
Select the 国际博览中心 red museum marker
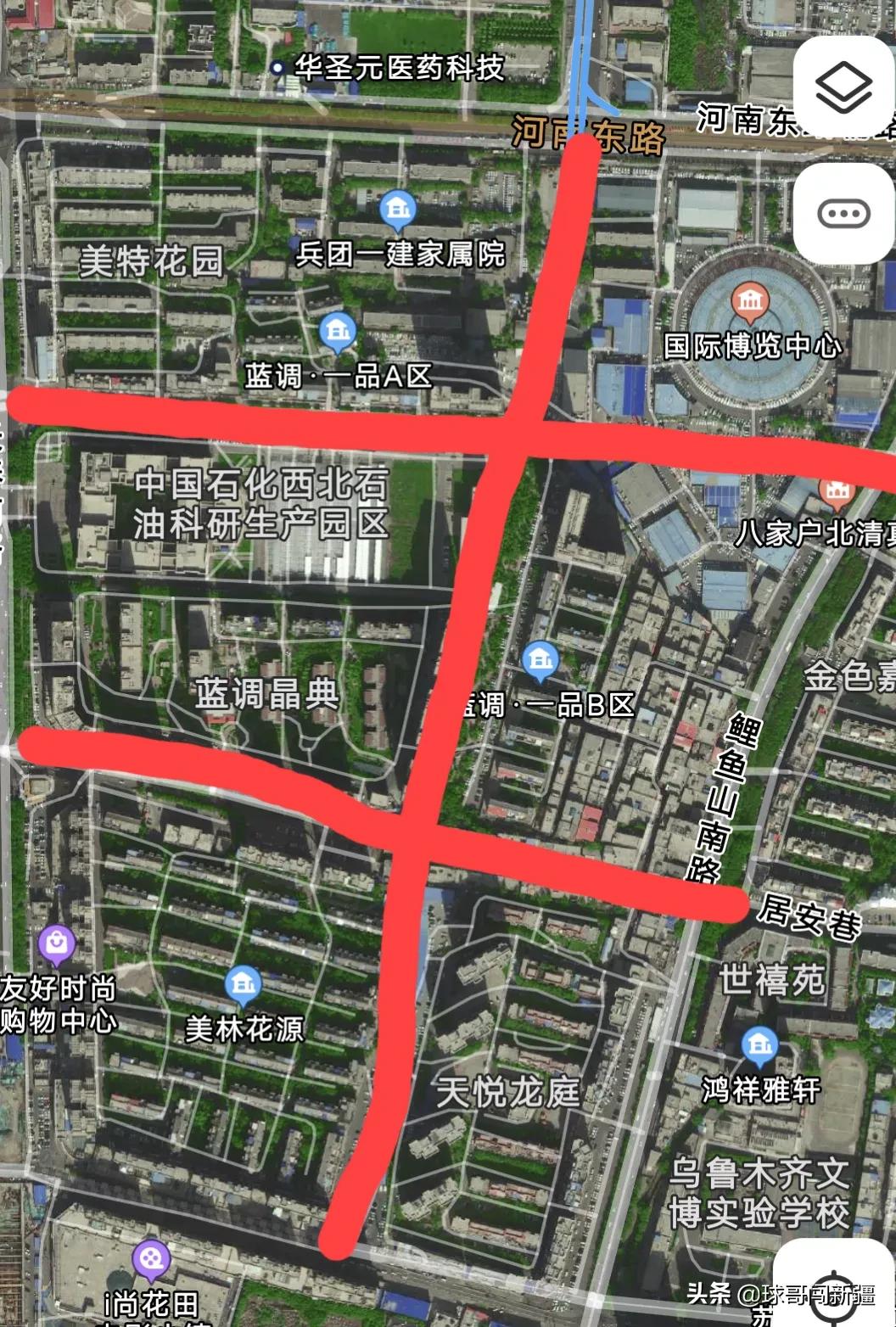pyautogui.click(x=750, y=299)
